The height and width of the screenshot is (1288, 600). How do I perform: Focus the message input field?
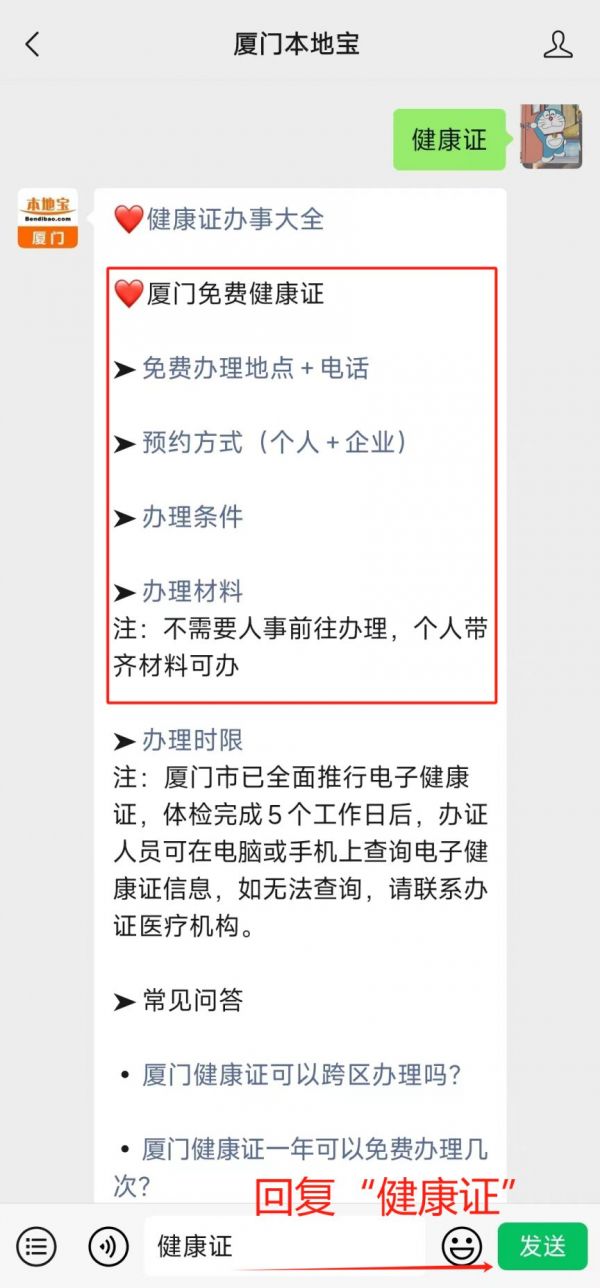click(x=290, y=1246)
